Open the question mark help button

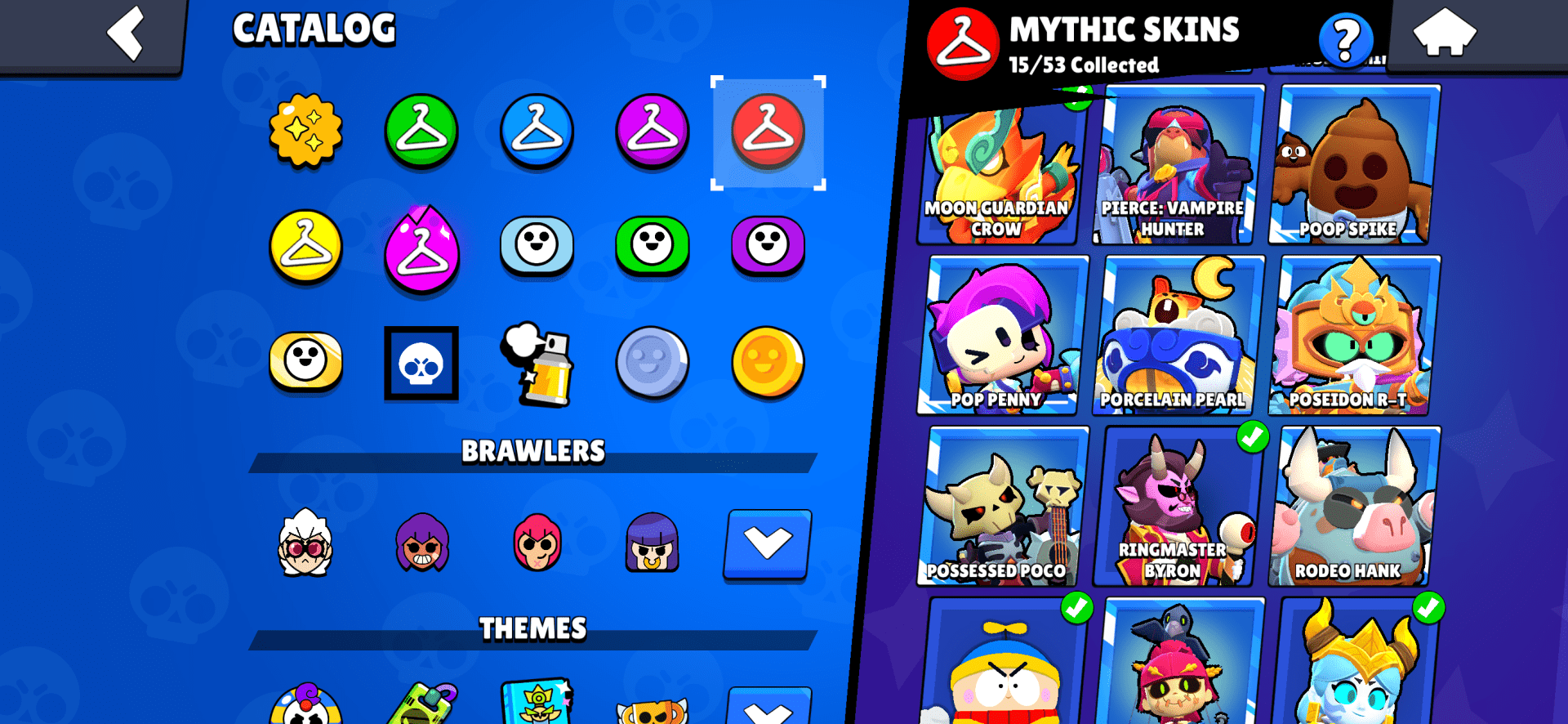(x=1345, y=39)
